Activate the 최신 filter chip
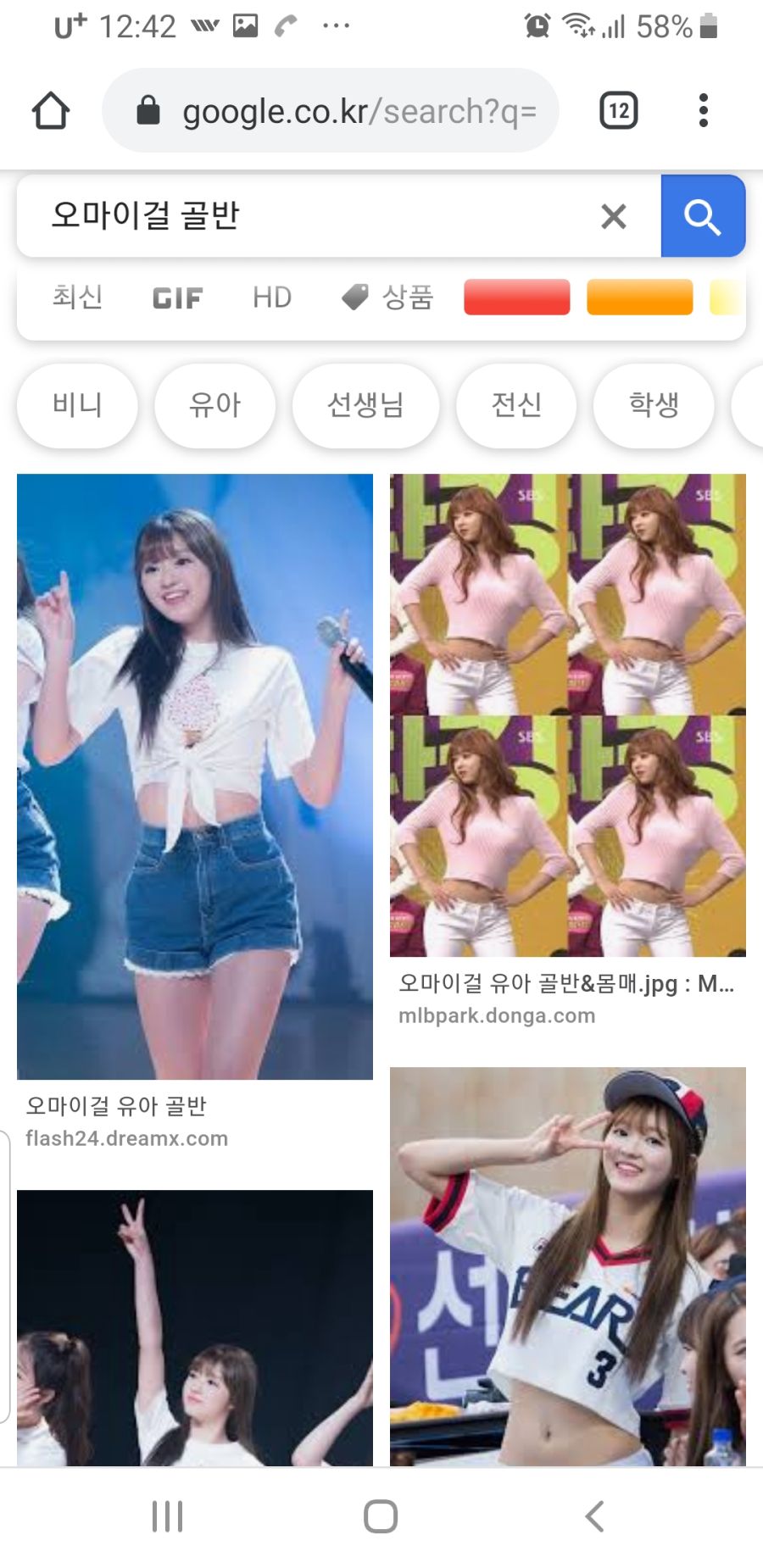Image resolution: width=763 pixels, height=1568 pixels. [x=77, y=297]
